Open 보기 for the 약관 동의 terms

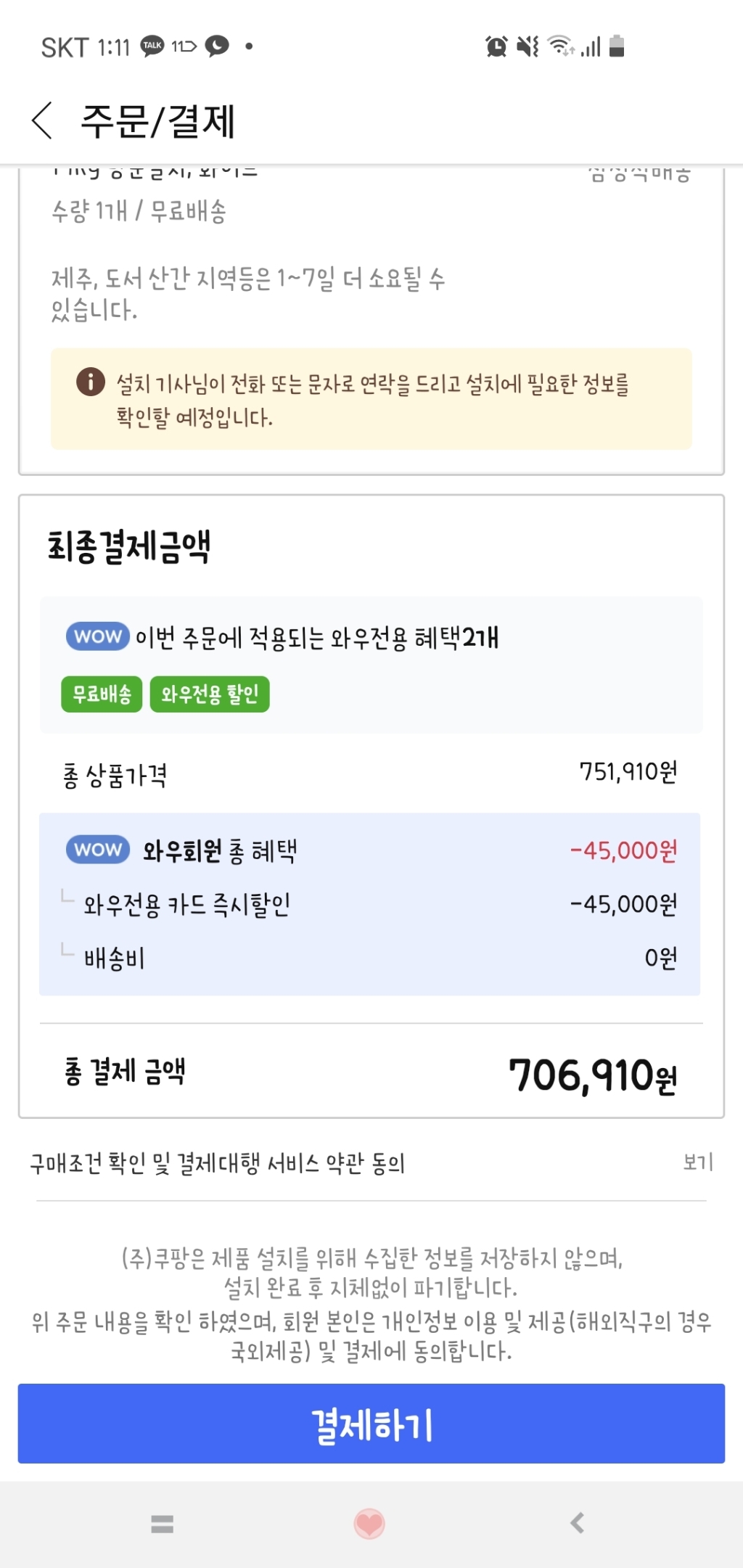point(698,1162)
